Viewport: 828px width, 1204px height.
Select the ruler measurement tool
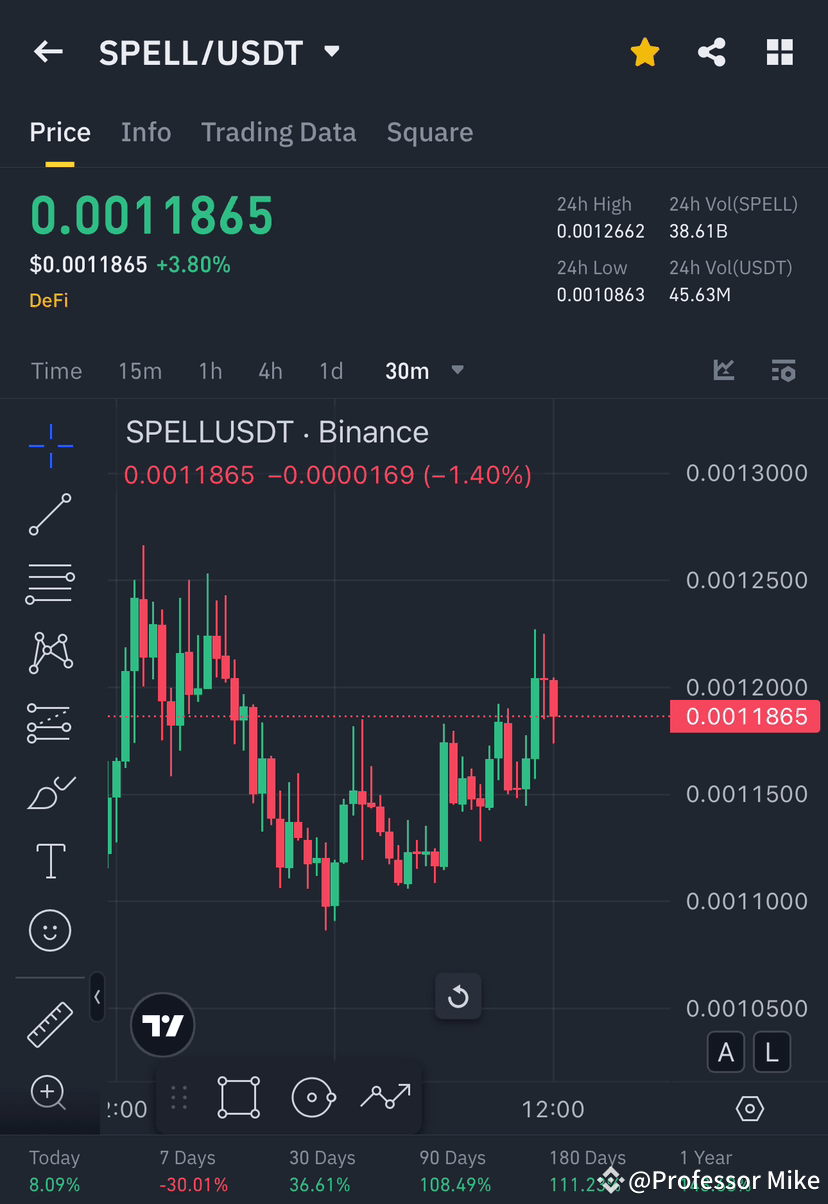[x=49, y=1025]
